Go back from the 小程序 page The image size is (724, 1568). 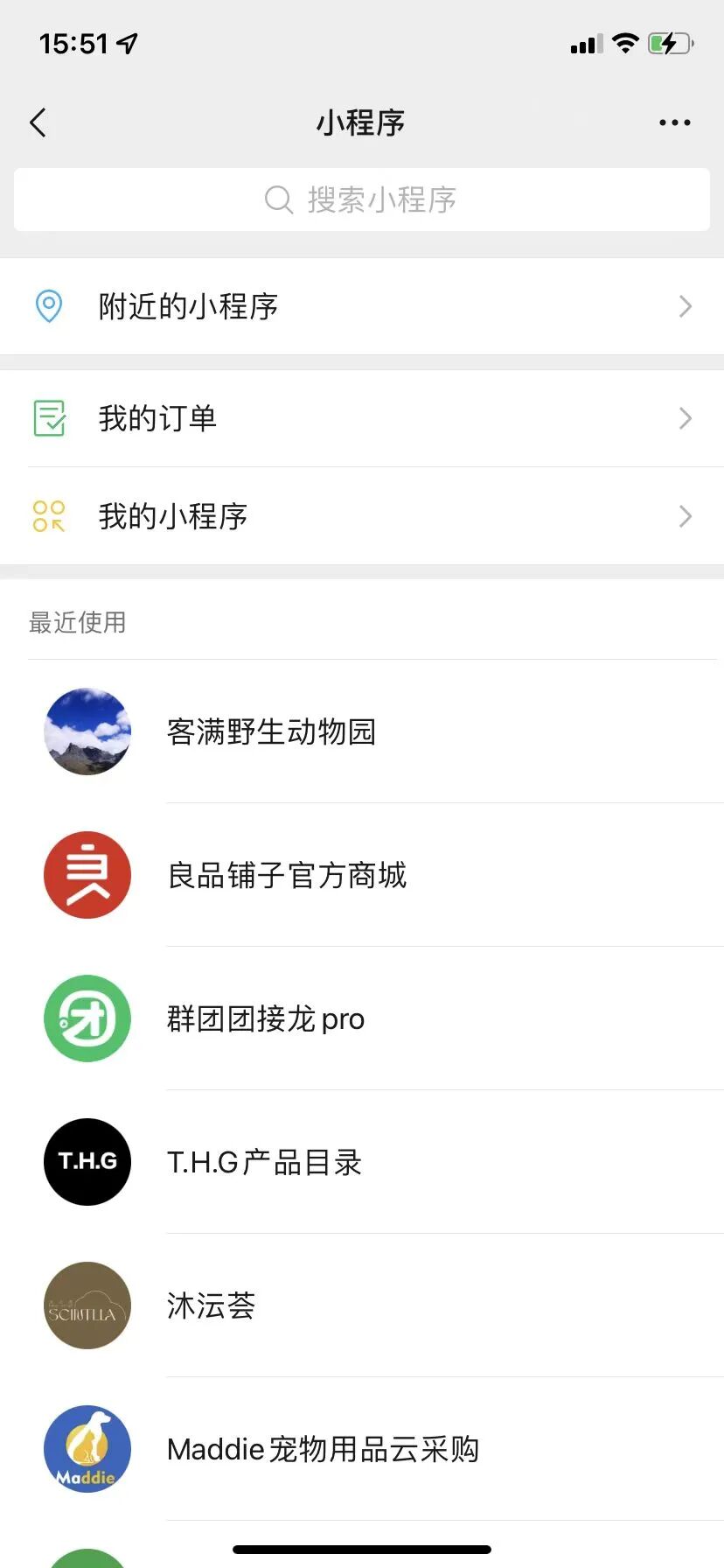coord(38,123)
